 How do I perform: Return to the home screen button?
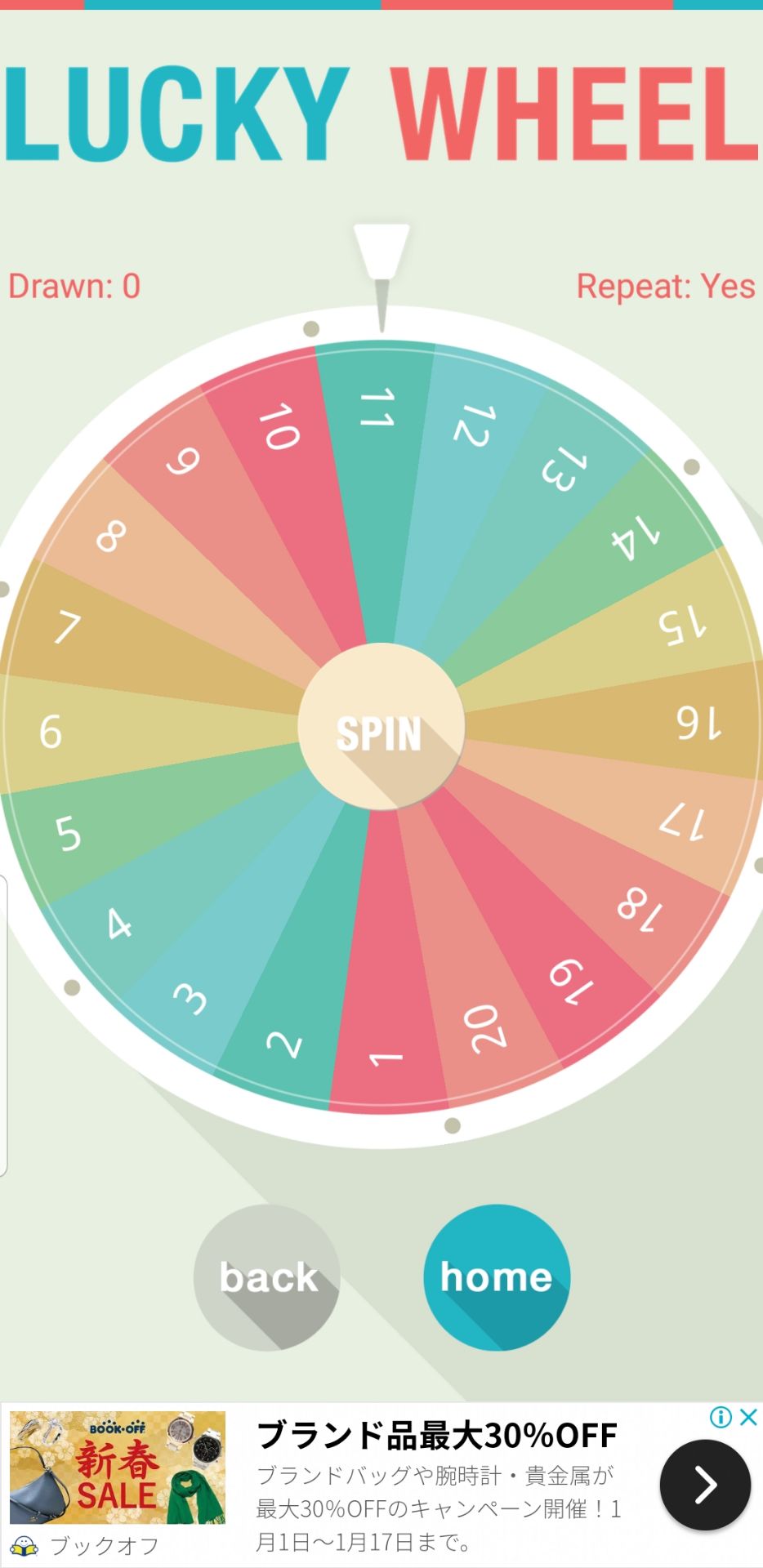pyautogui.click(x=496, y=1277)
